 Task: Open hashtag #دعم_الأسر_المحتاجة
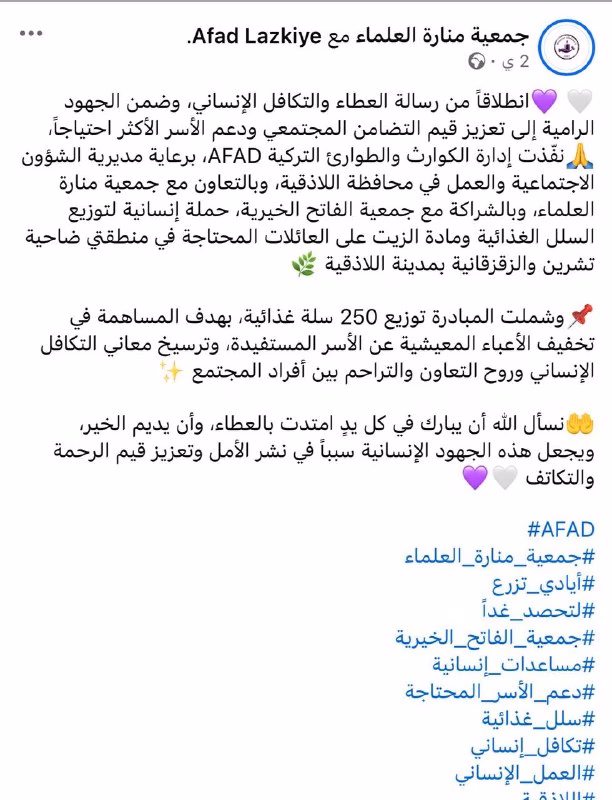tap(500, 692)
